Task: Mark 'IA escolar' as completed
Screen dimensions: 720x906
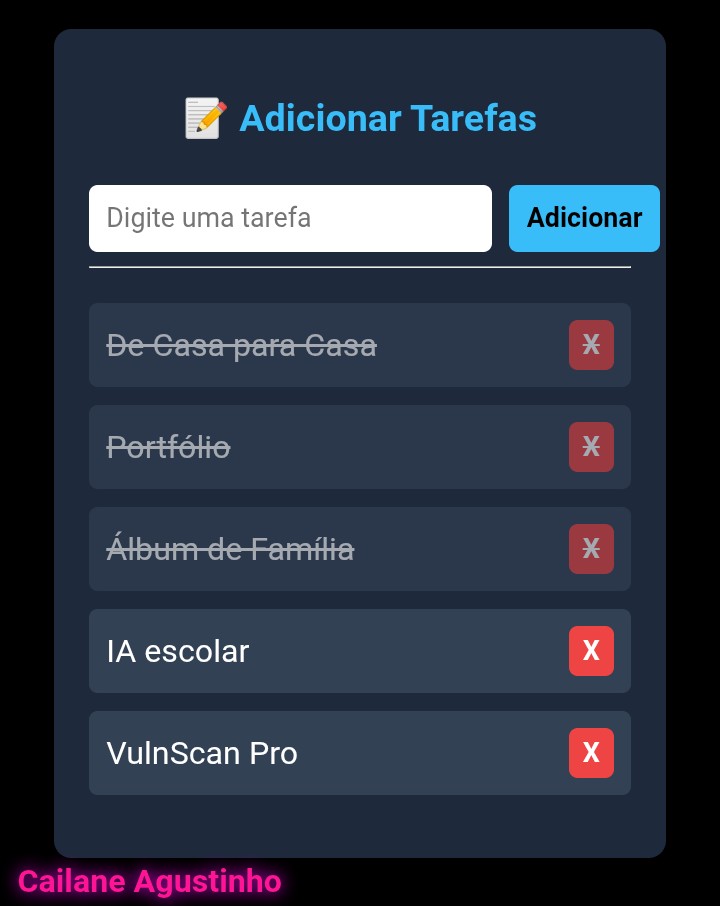Action: (x=178, y=652)
